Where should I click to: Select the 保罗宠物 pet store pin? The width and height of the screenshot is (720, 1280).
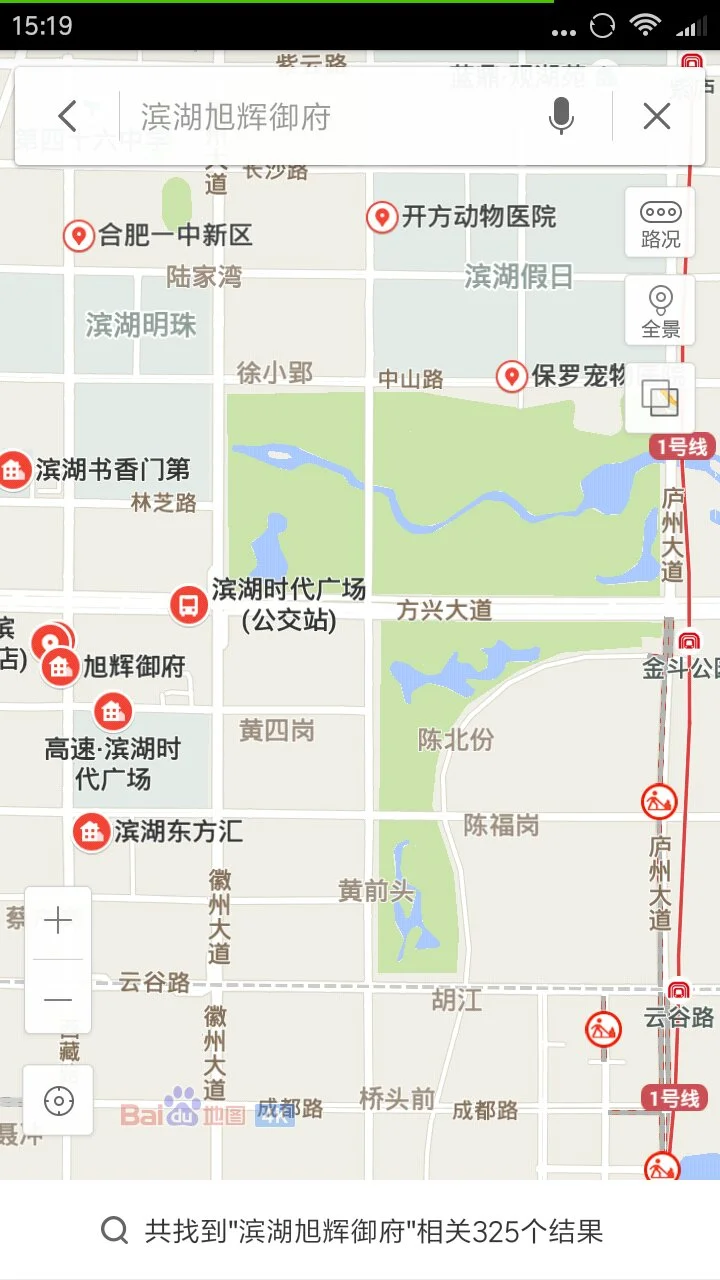(511, 377)
